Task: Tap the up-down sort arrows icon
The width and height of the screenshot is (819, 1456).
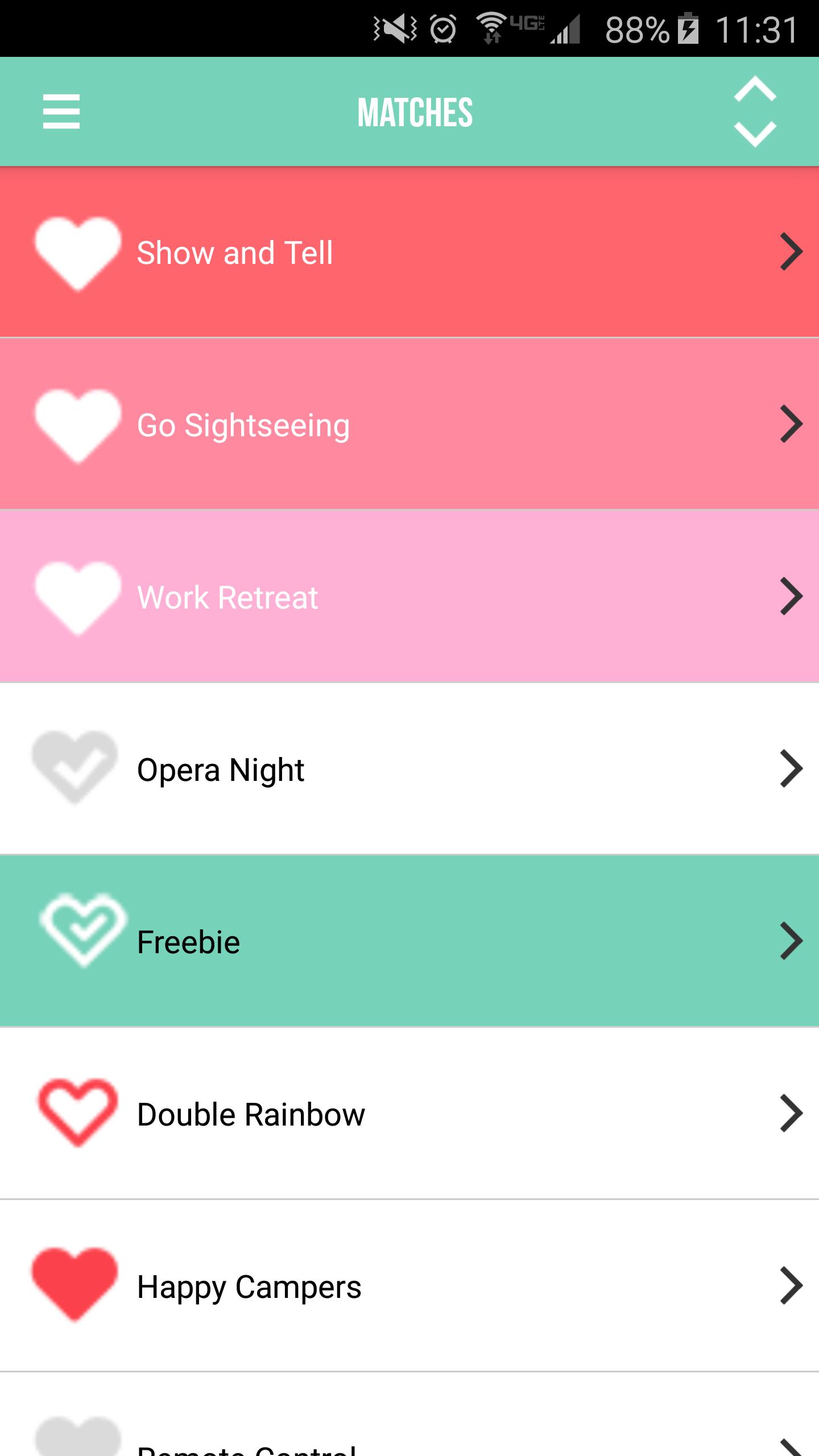Action: tap(755, 111)
